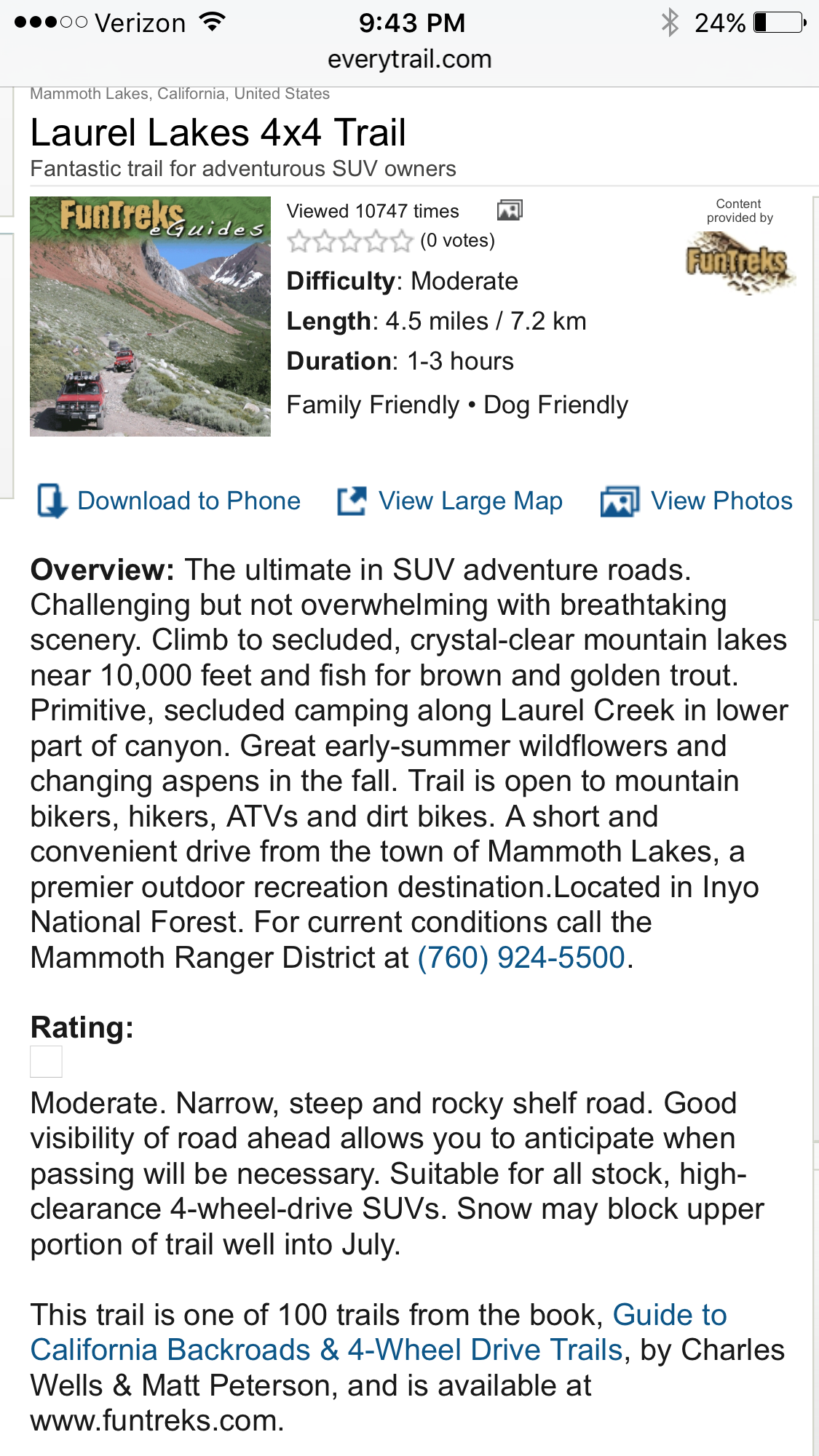Rate the trail with the star rating
Viewport: 819px width, 1456px height.
350,241
